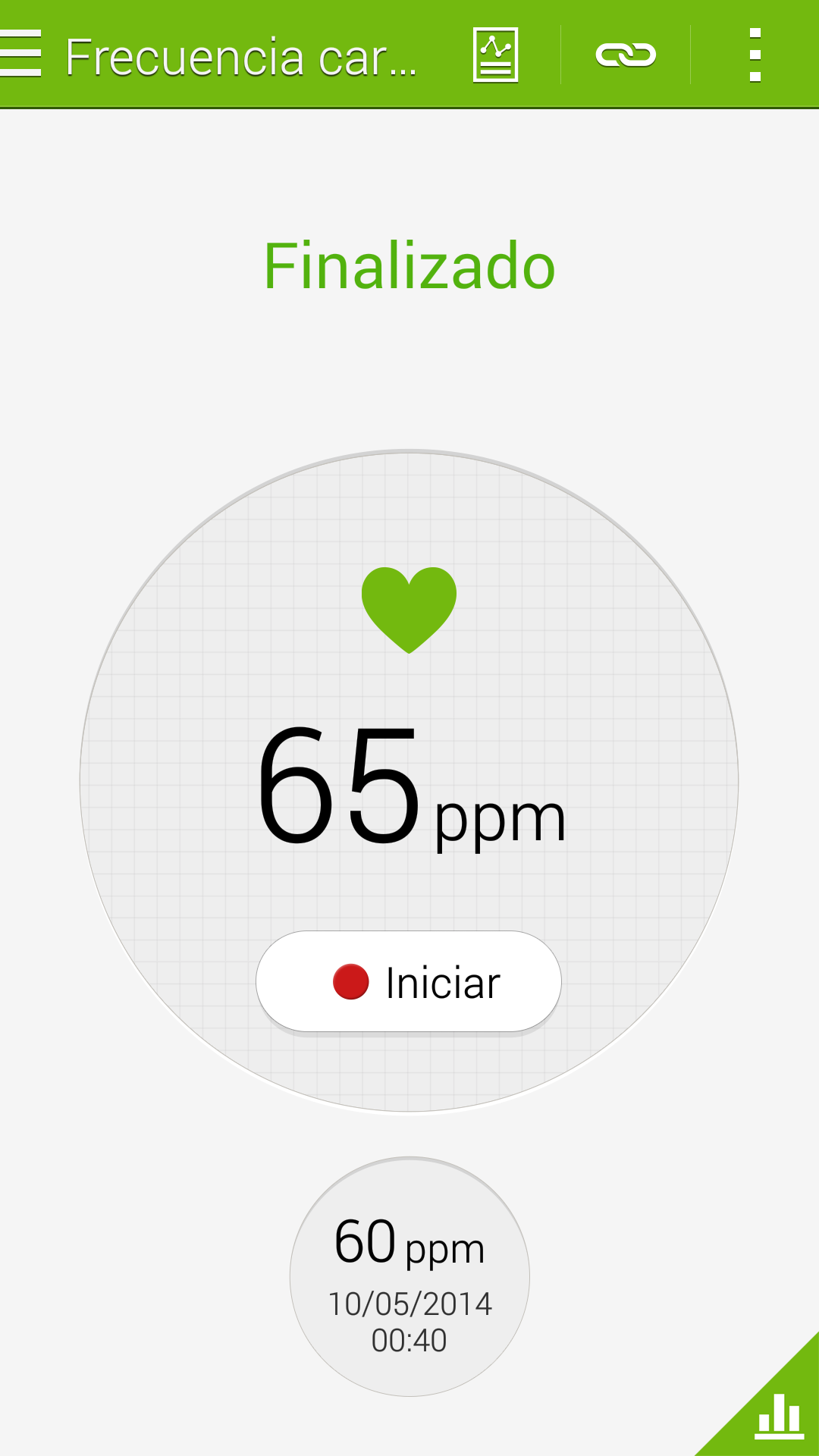
Task: Tap the link accessory icon
Action: tap(626, 55)
